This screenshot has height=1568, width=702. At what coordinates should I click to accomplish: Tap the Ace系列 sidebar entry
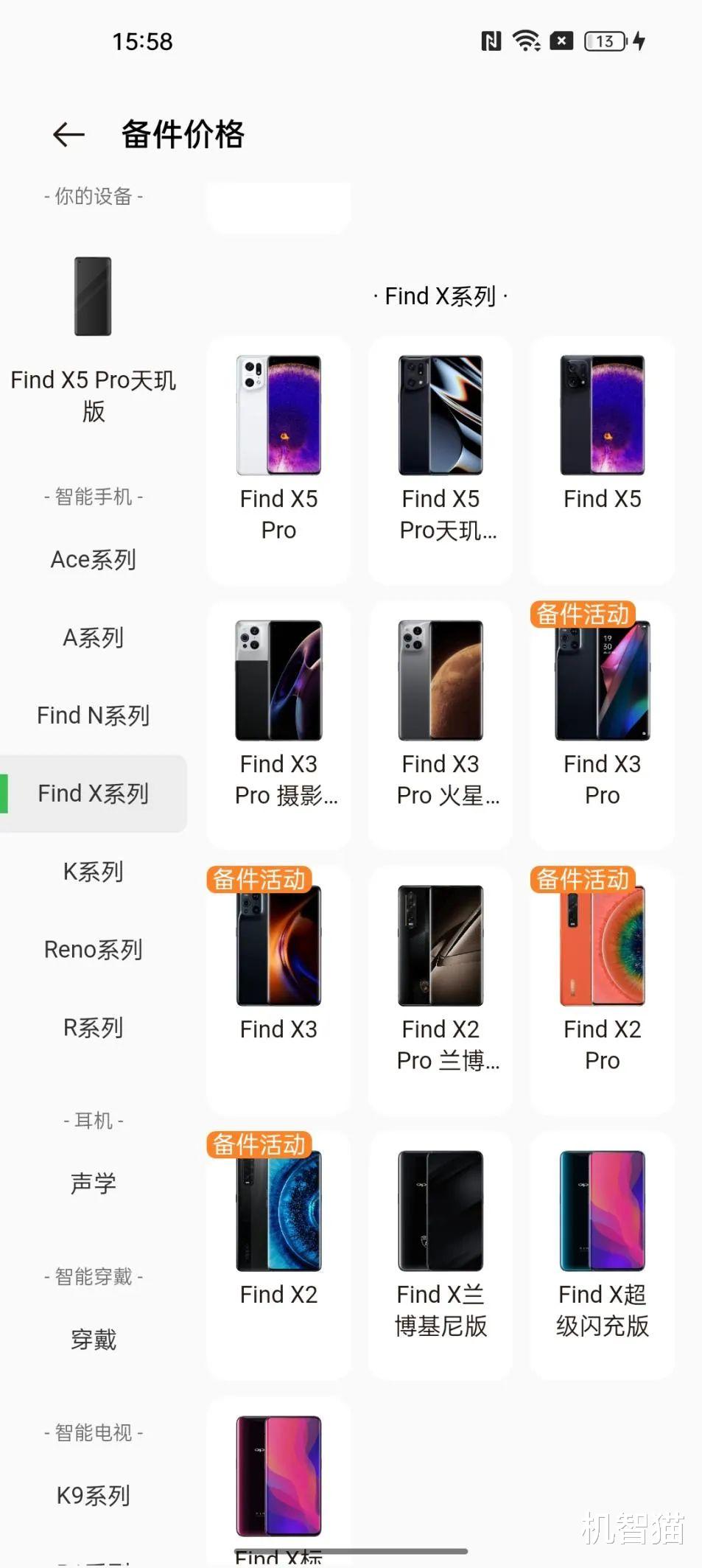[93, 559]
